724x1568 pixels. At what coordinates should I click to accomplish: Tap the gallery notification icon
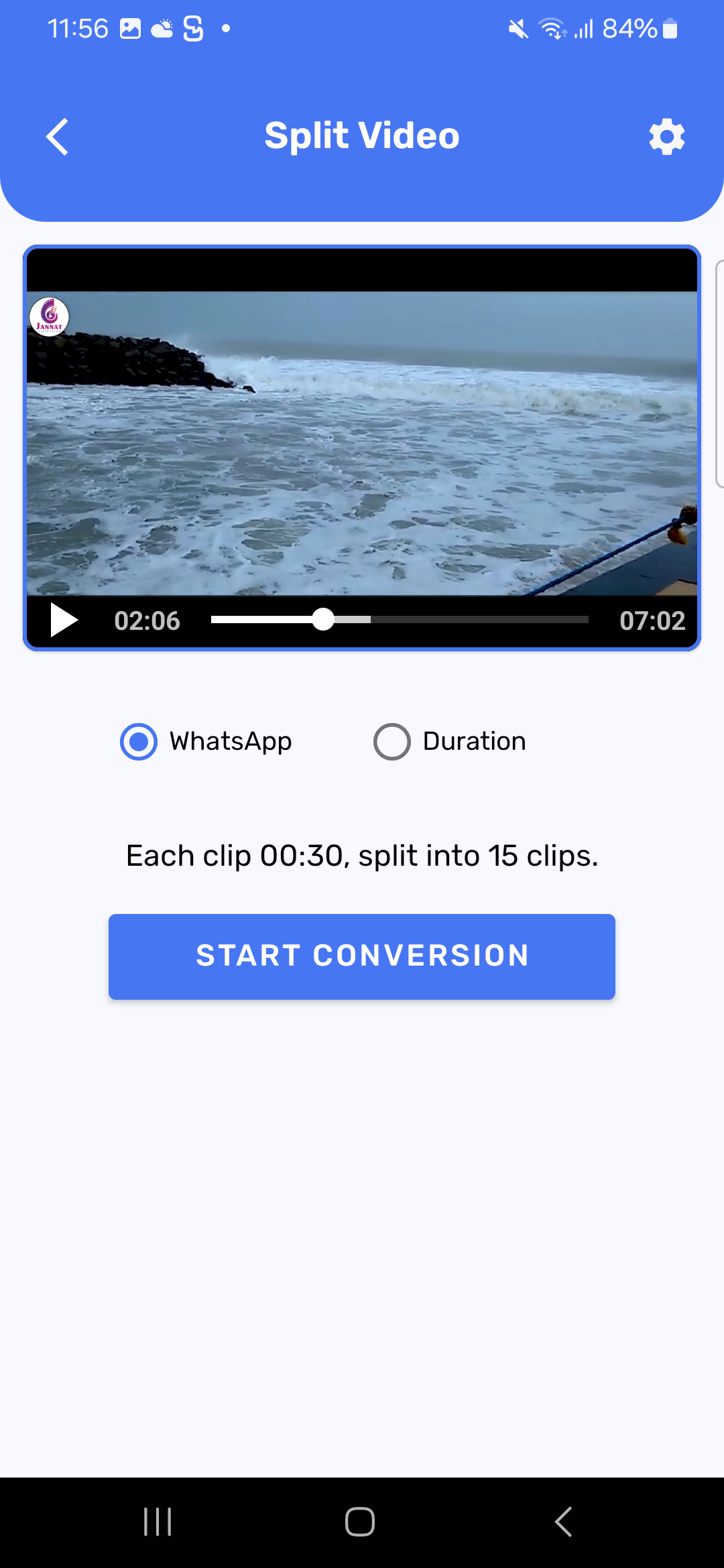pos(129,28)
